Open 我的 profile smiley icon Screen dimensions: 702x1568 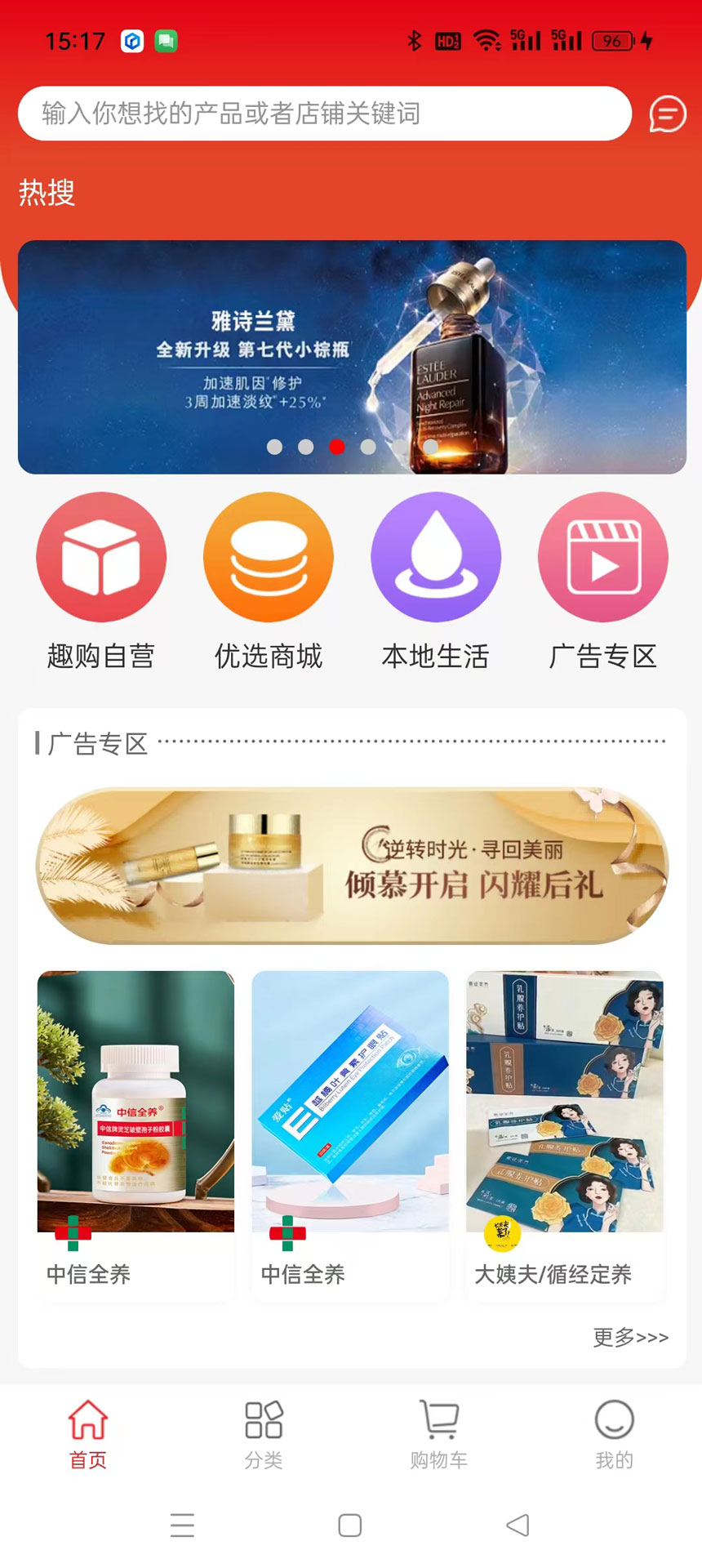[x=614, y=1424]
